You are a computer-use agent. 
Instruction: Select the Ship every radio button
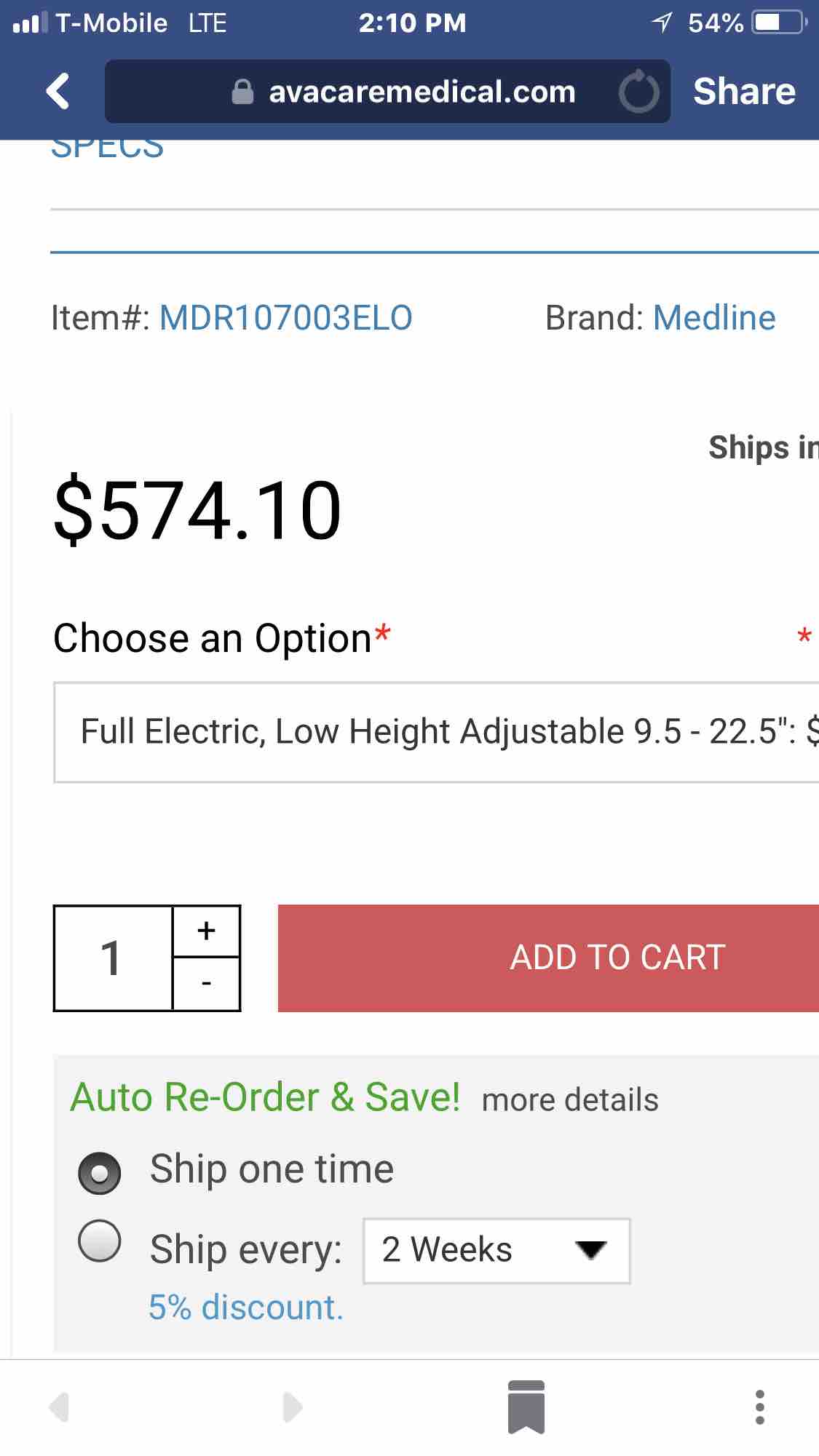click(x=99, y=1240)
